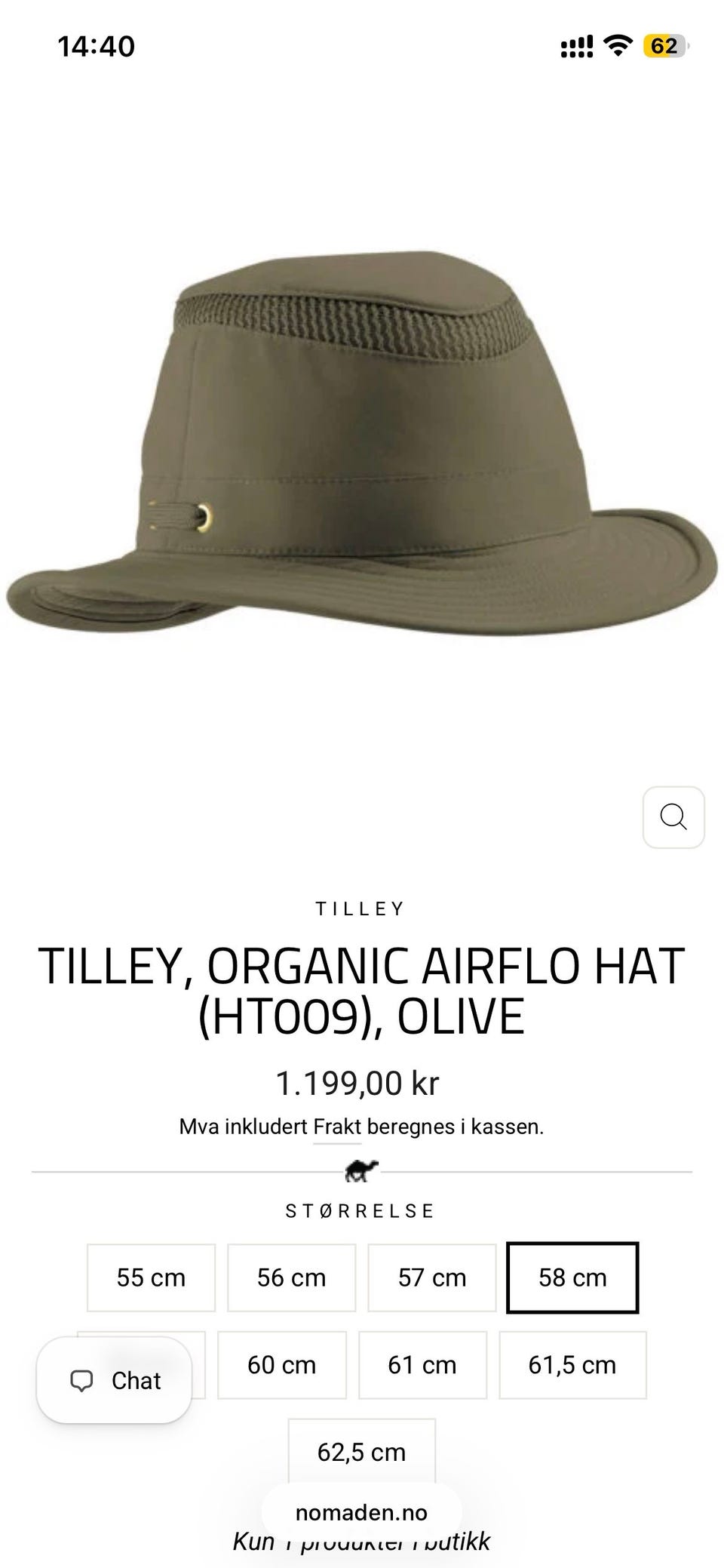Select size 62,5 cm
Viewport: 724px width, 1568px height.
[361, 1452]
